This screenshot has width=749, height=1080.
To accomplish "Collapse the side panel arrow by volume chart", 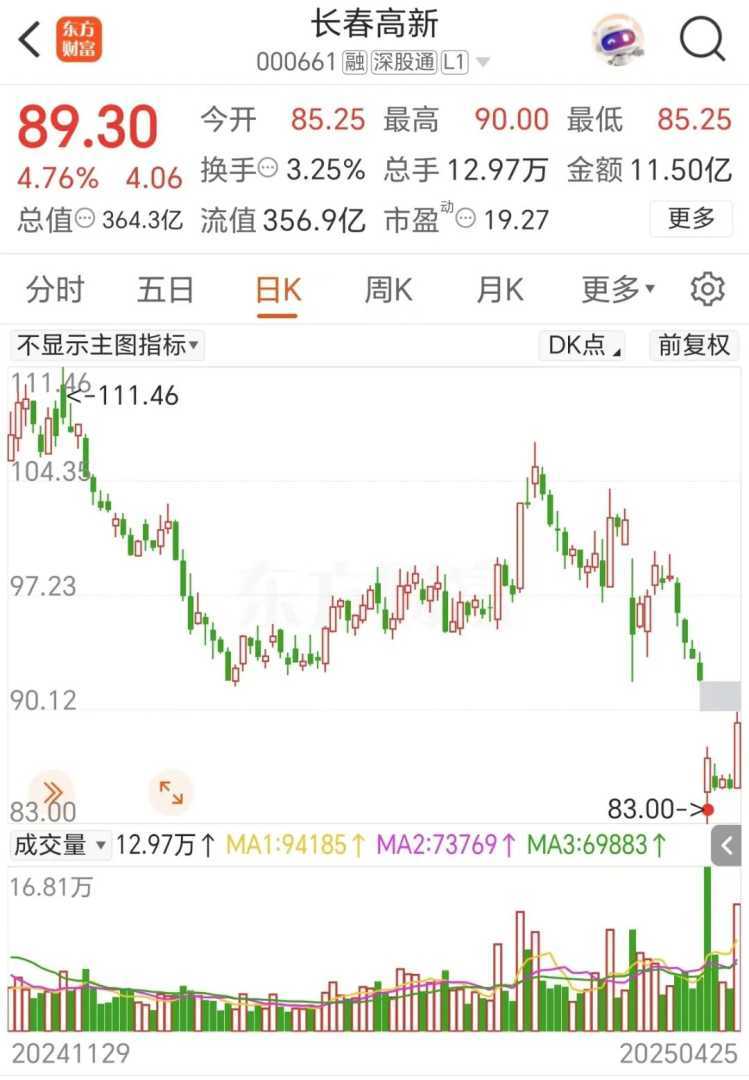I will [728, 847].
